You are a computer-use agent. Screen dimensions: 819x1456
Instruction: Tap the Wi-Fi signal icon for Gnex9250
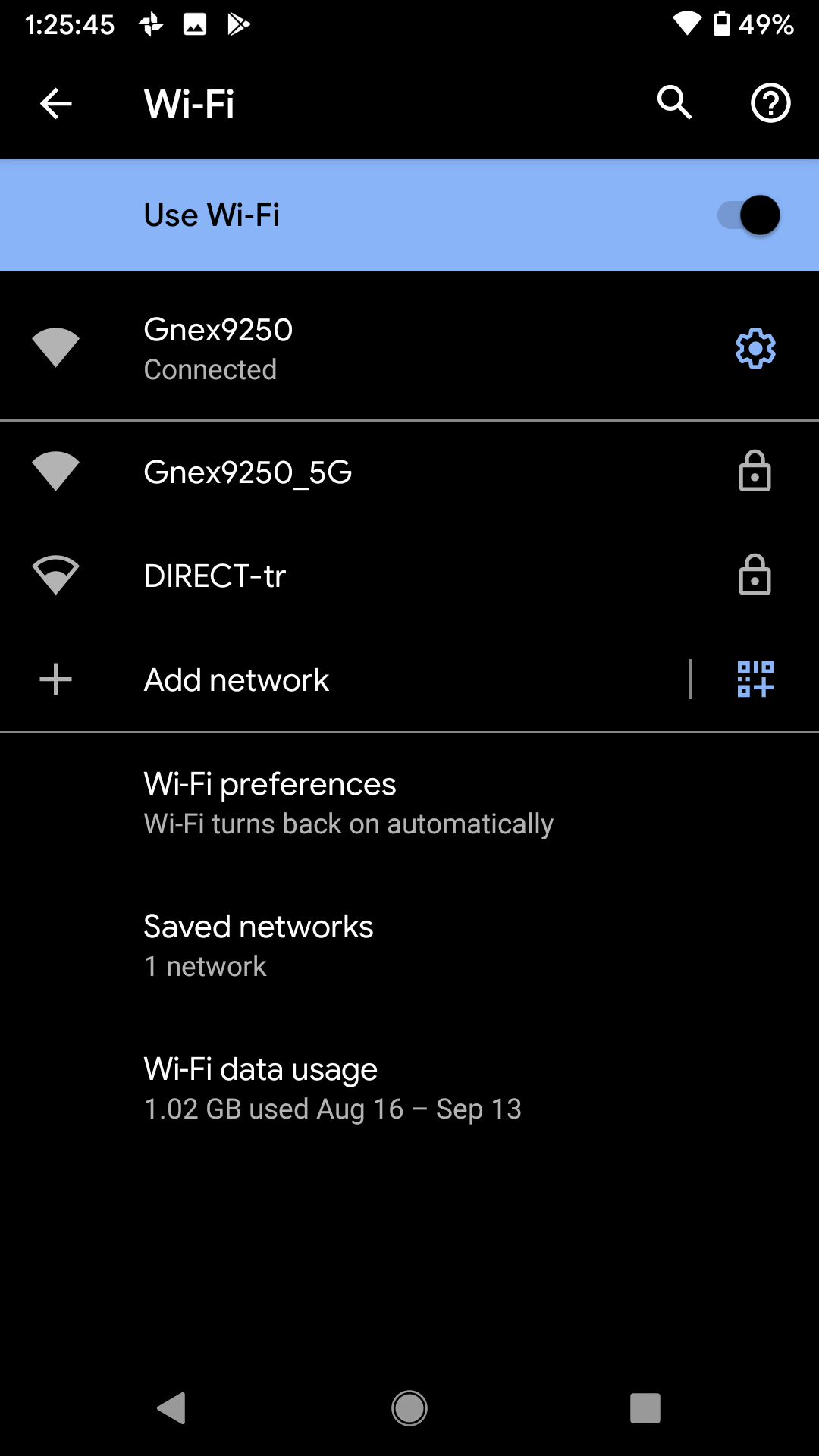click(55, 346)
